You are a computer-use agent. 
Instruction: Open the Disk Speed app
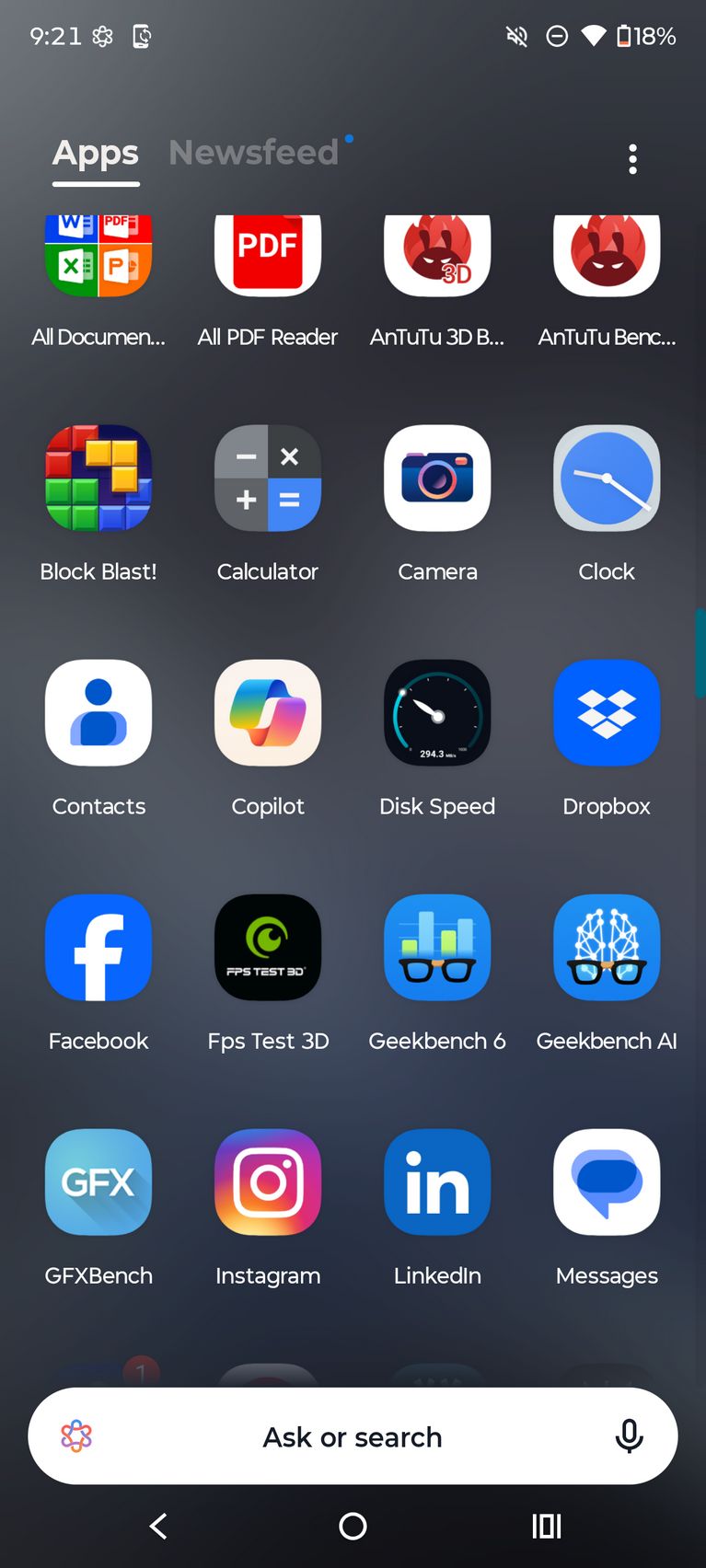(x=437, y=713)
